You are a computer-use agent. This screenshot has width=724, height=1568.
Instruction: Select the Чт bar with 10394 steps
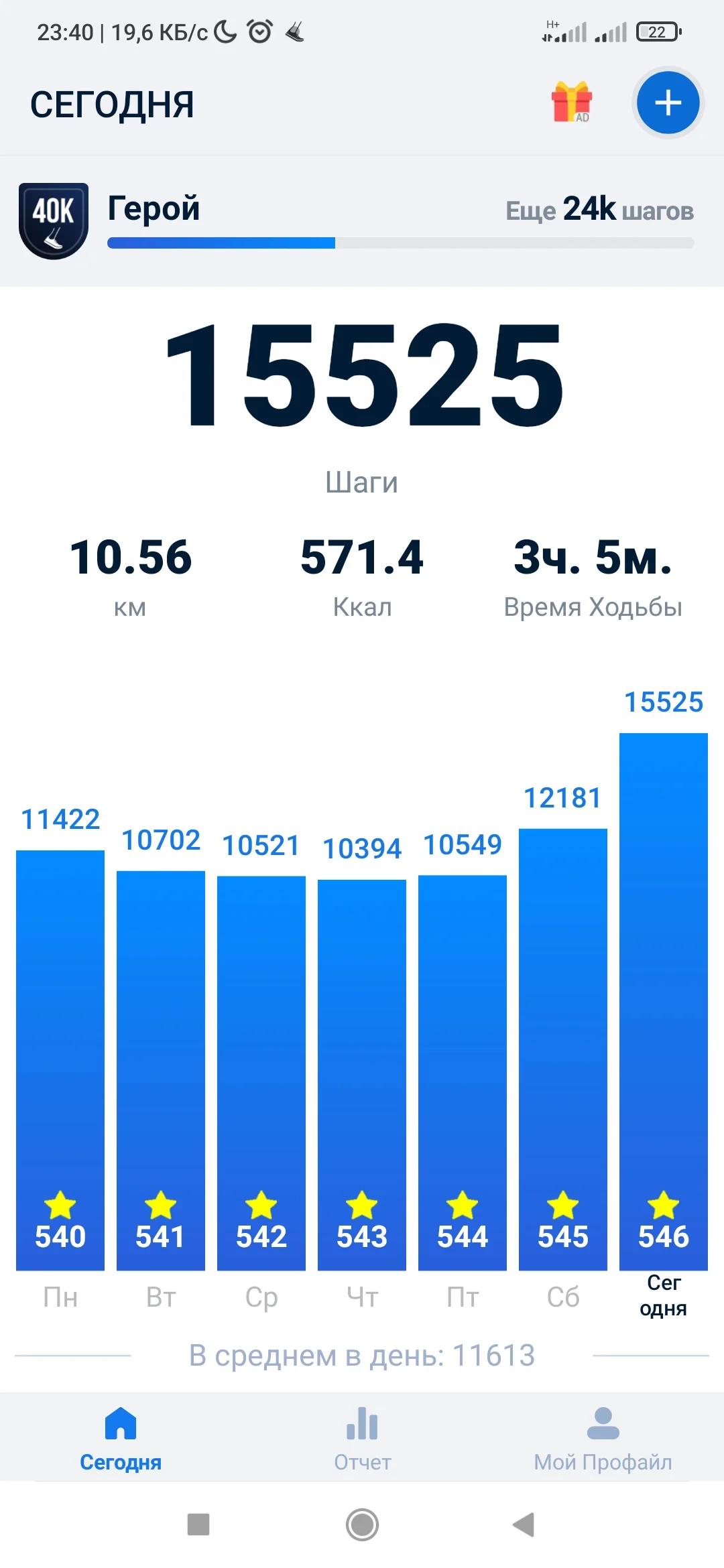[362, 1075]
